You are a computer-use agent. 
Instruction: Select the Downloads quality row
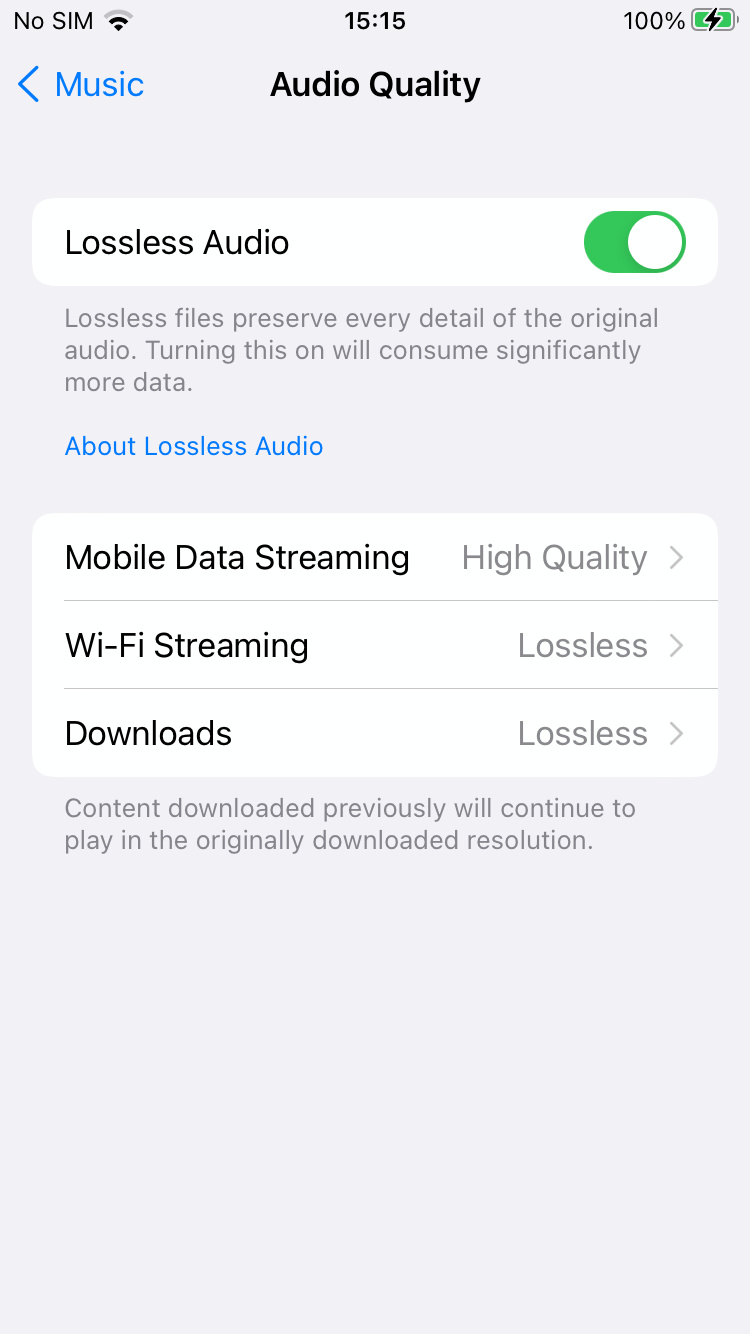[x=375, y=733]
